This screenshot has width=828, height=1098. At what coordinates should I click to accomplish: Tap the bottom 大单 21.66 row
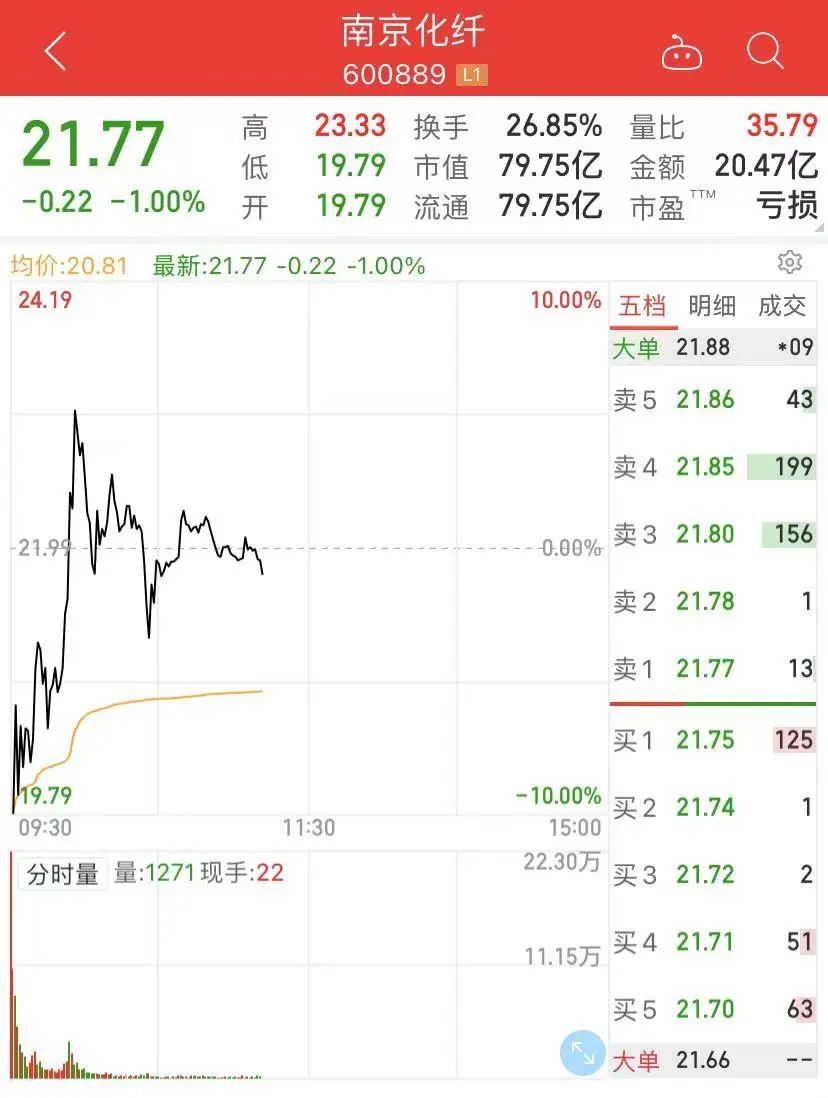(712, 1059)
